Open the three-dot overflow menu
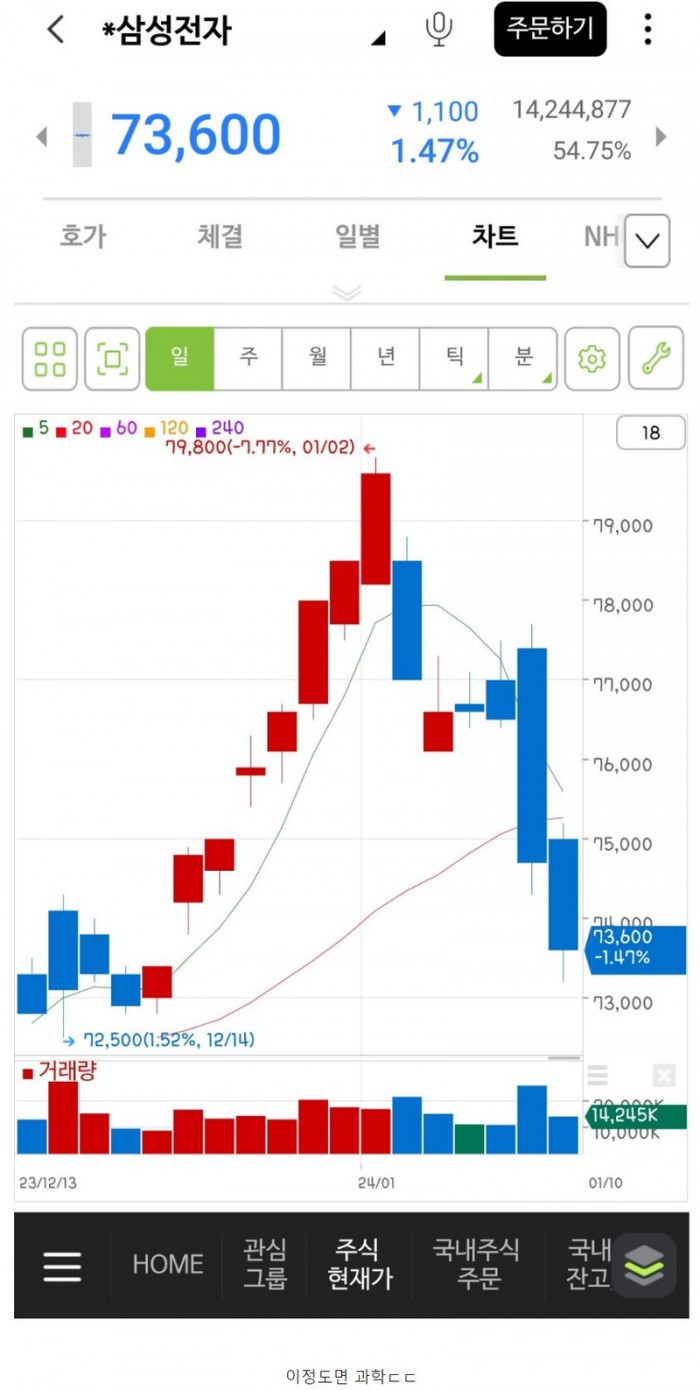This screenshot has height=1390, width=700. point(648,30)
